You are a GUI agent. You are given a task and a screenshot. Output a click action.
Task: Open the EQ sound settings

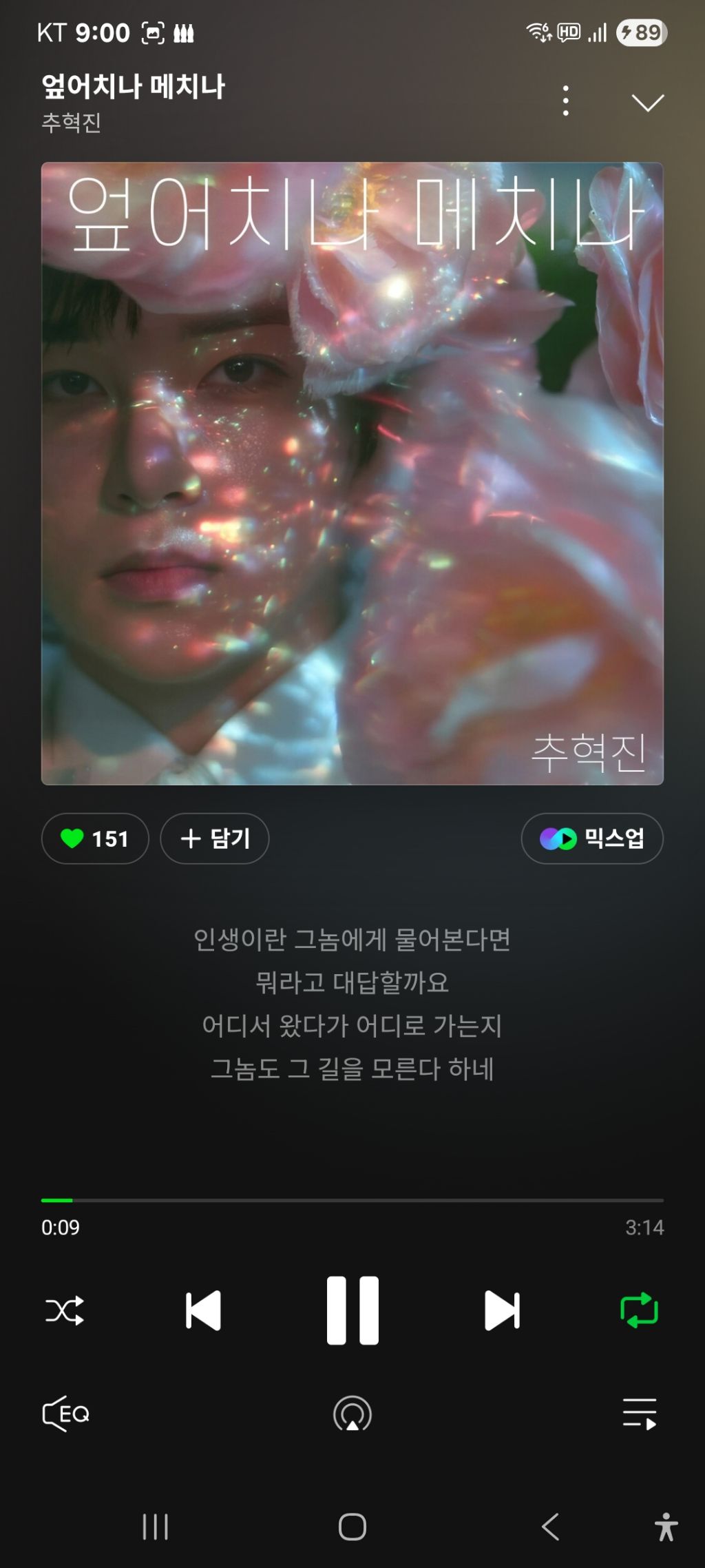[x=66, y=1414]
